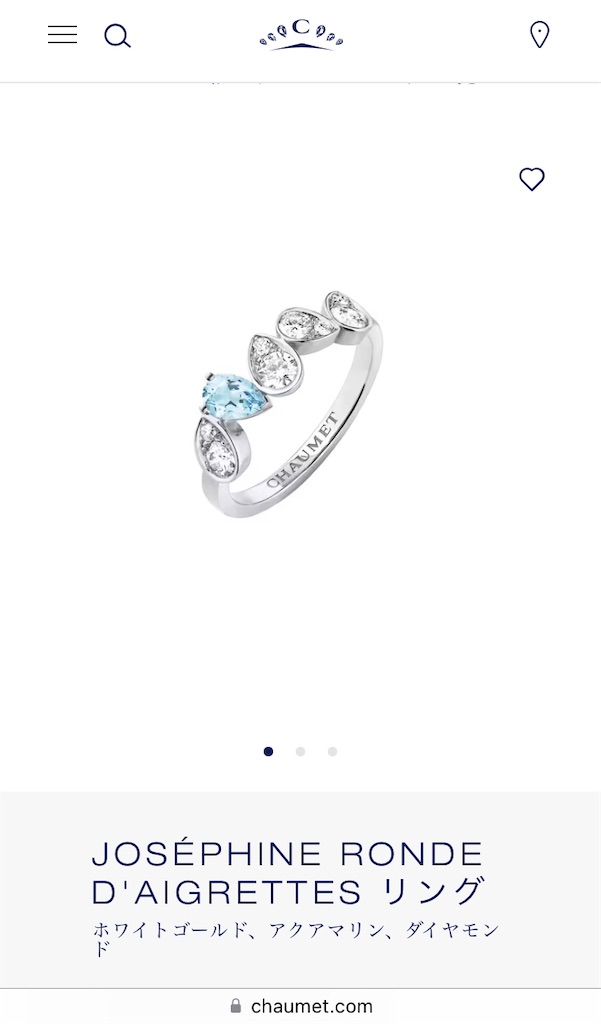Tap the chaumet.com address bar
The width and height of the screenshot is (601, 1024).
(300, 1006)
